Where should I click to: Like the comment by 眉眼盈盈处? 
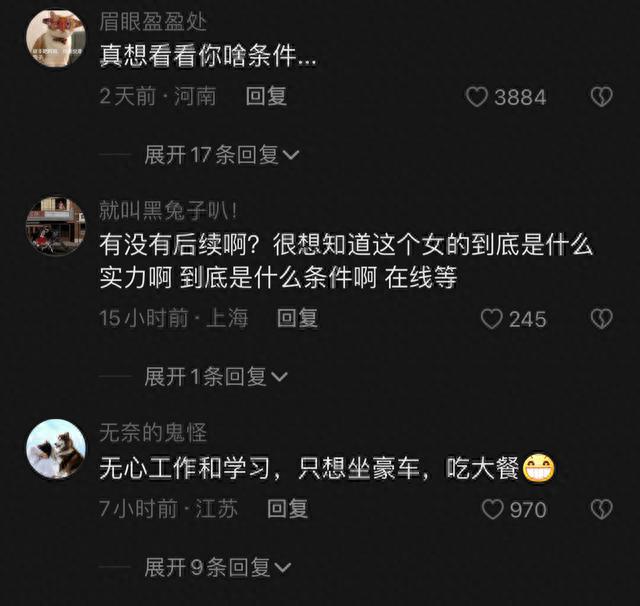click(478, 97)
